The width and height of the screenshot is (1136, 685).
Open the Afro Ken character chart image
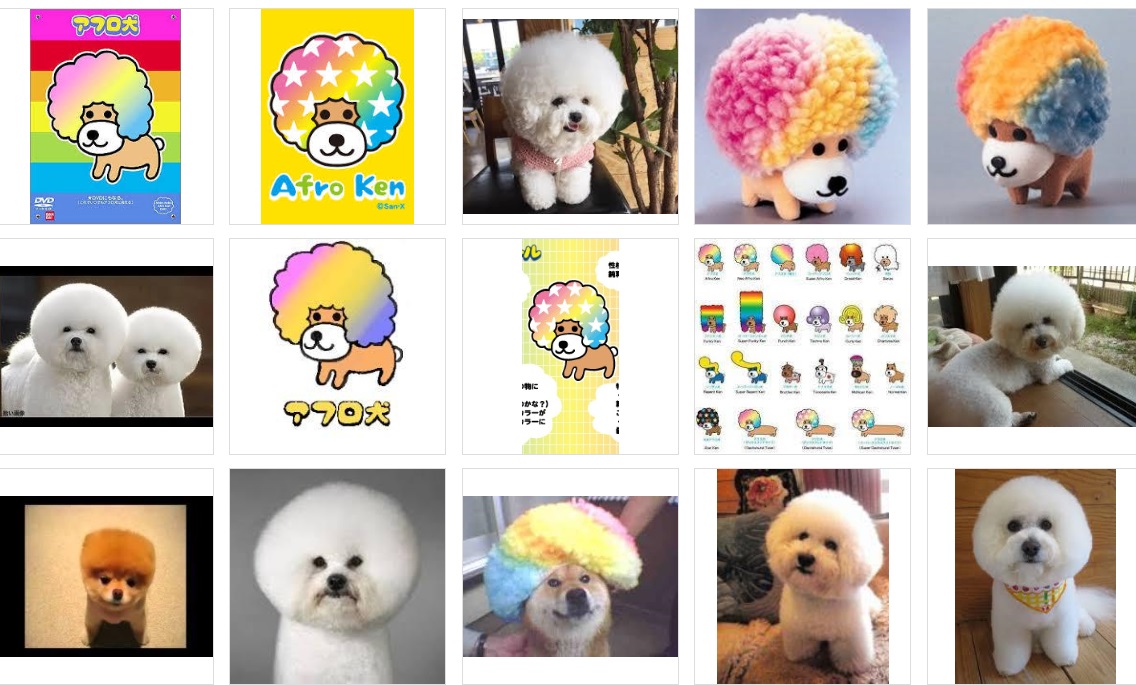[802, 346]
